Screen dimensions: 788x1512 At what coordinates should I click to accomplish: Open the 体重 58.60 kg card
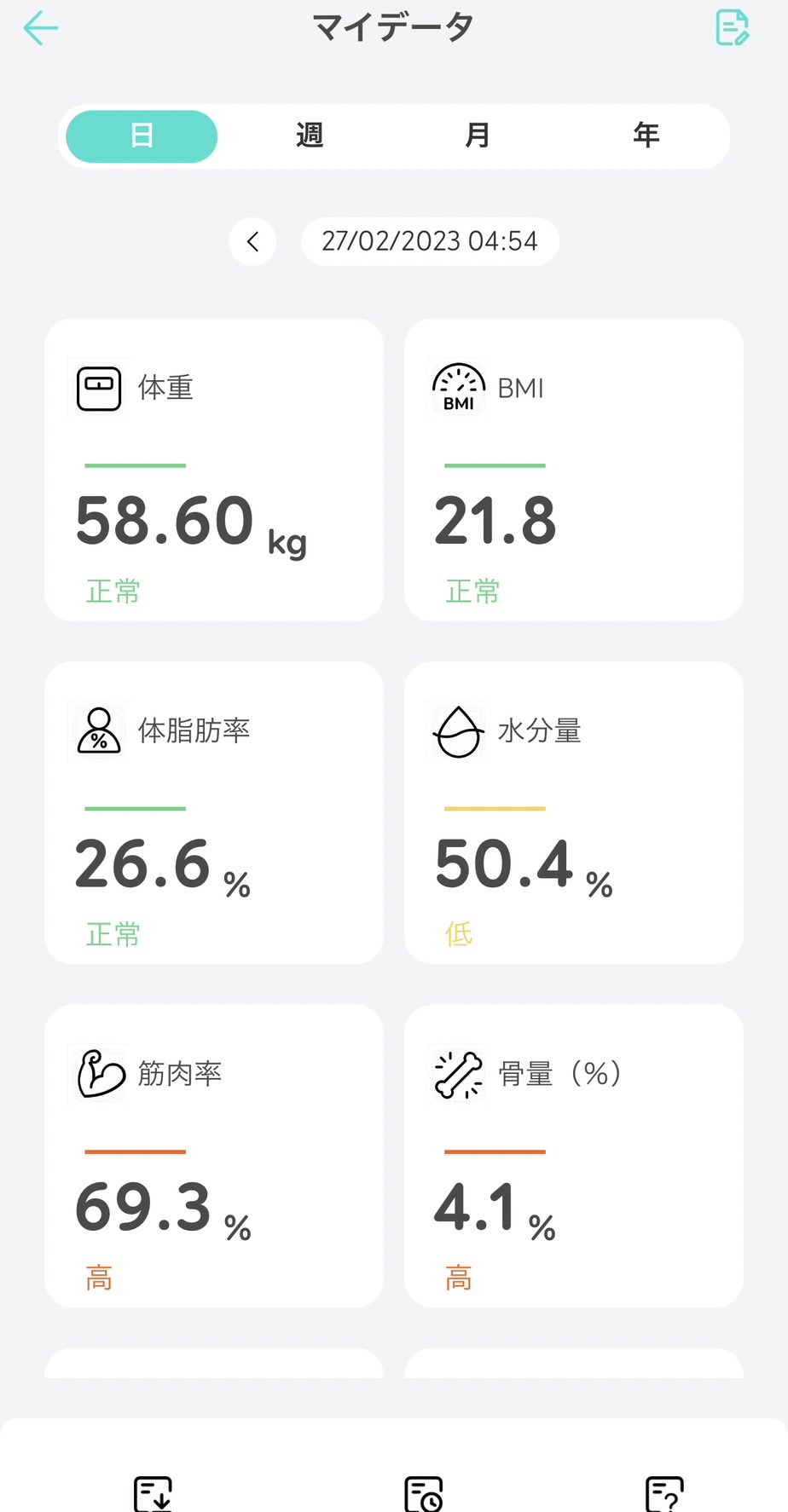coord(214,470)
